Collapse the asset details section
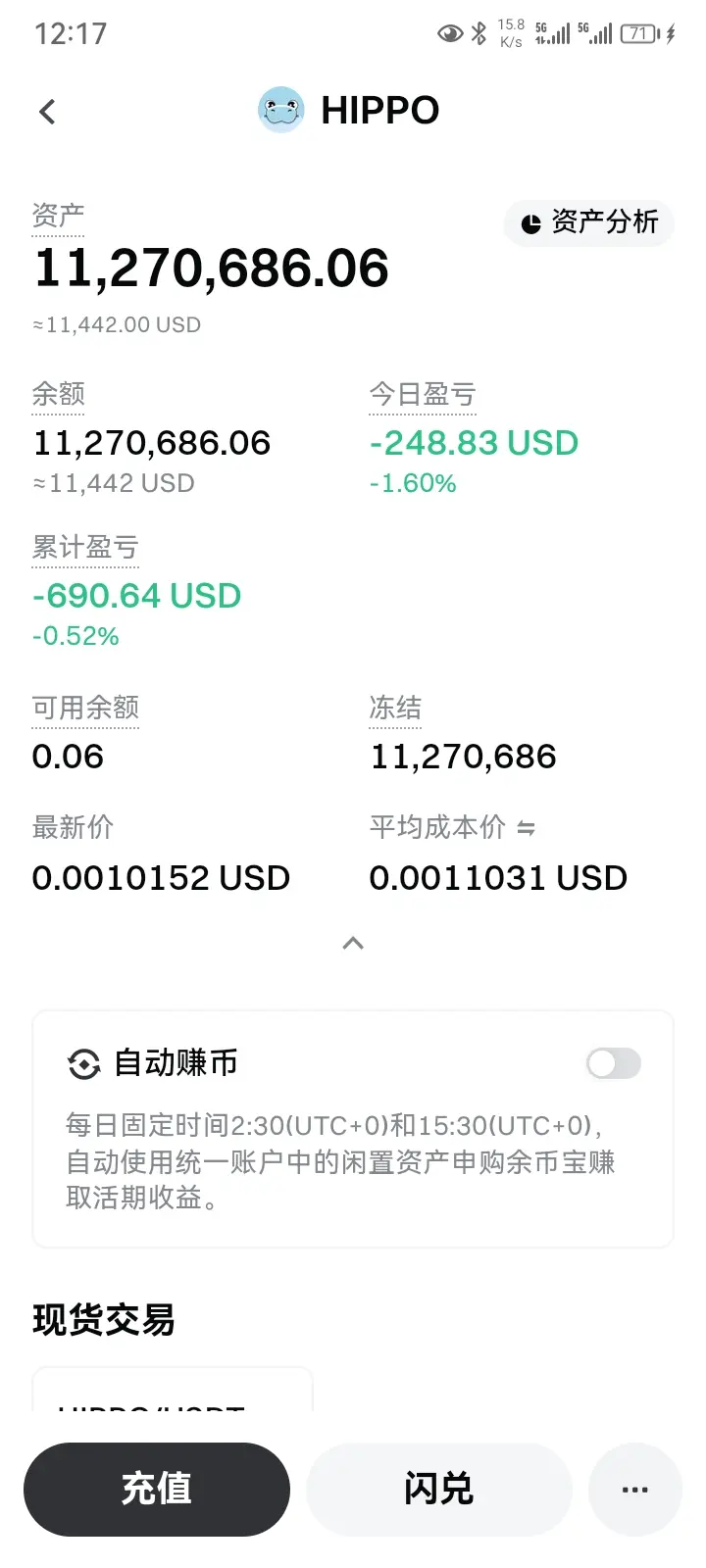The width and height of the screenshot is (706, 1568). click(353, 943)
